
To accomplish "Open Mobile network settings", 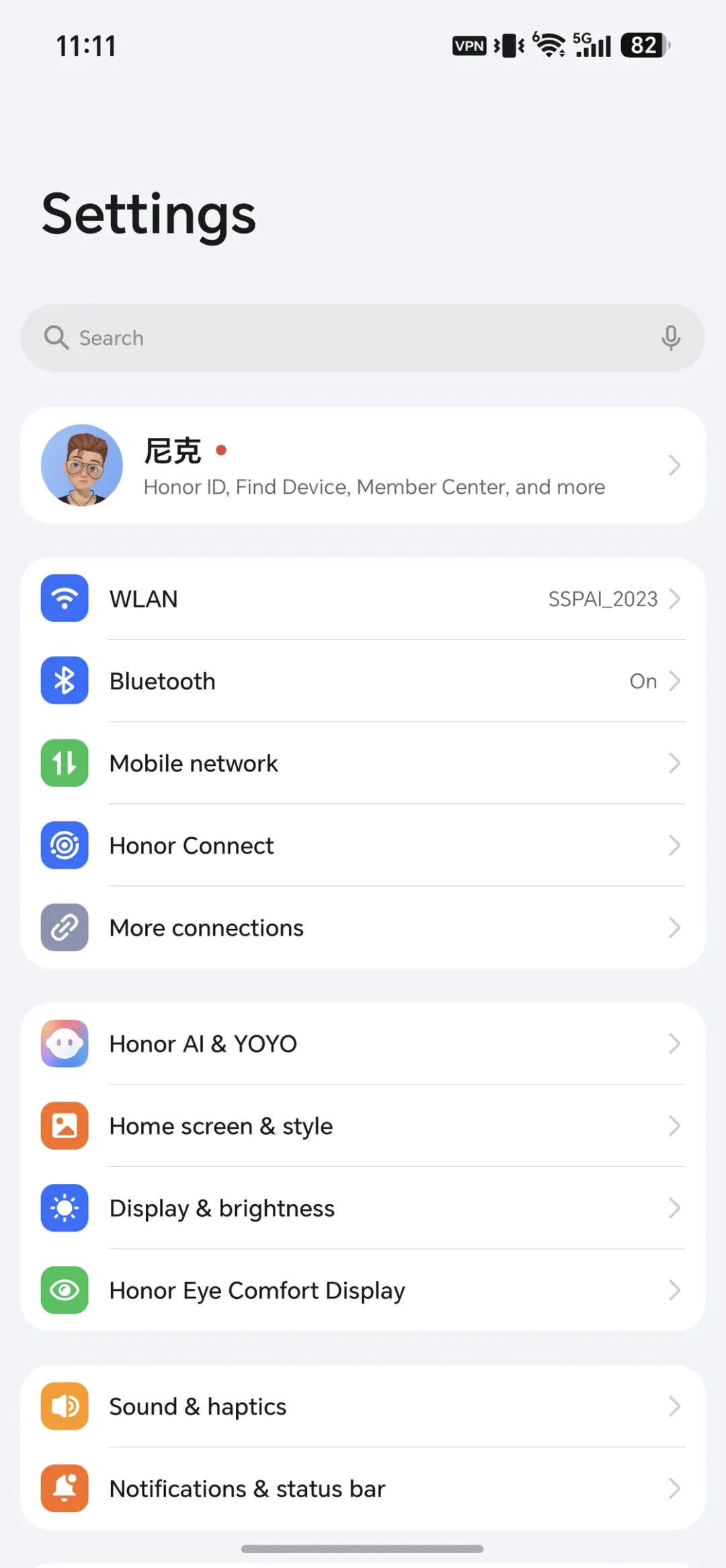I will pos(363,763).
